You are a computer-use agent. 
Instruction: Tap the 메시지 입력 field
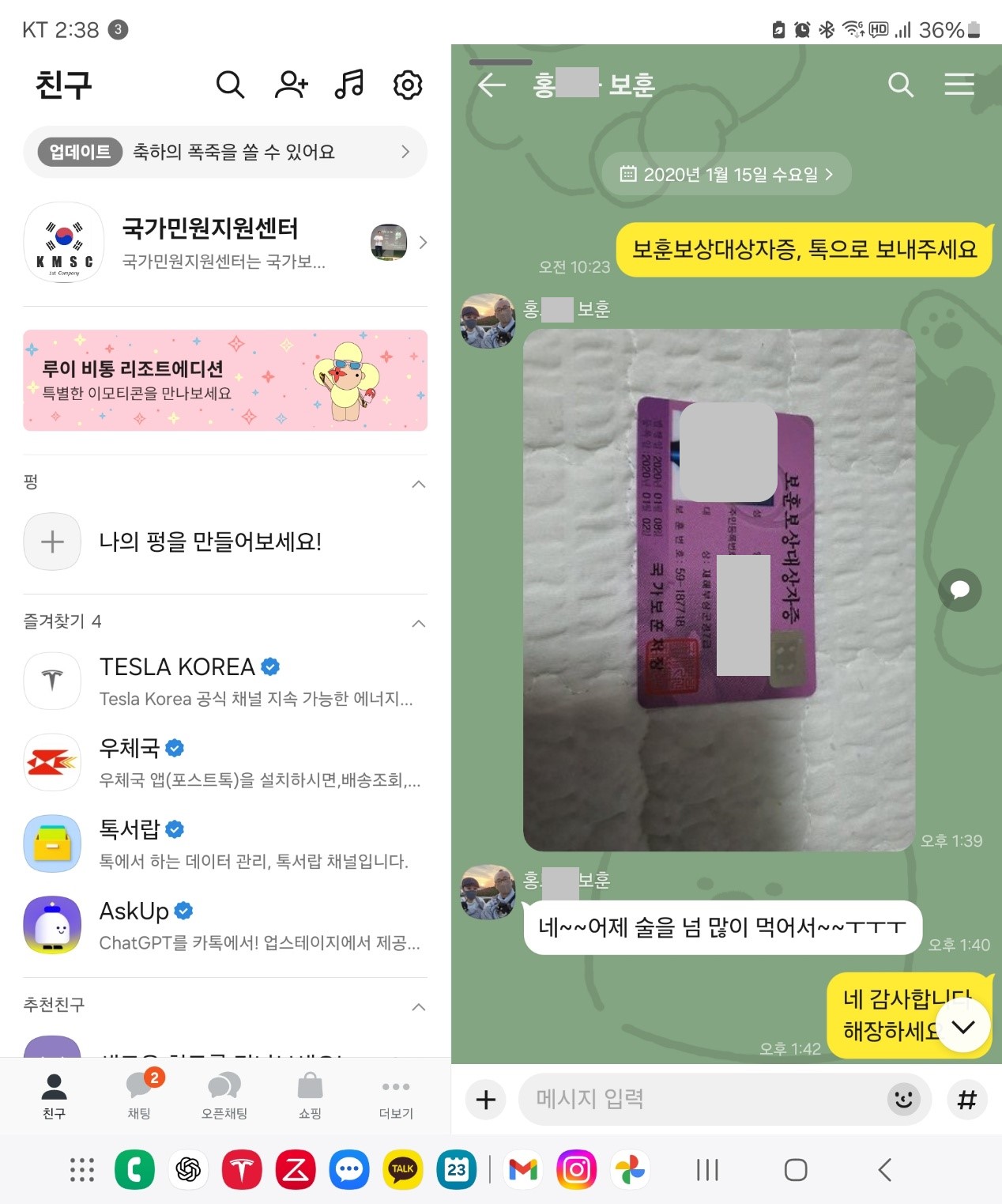(x=703, y=1099)
